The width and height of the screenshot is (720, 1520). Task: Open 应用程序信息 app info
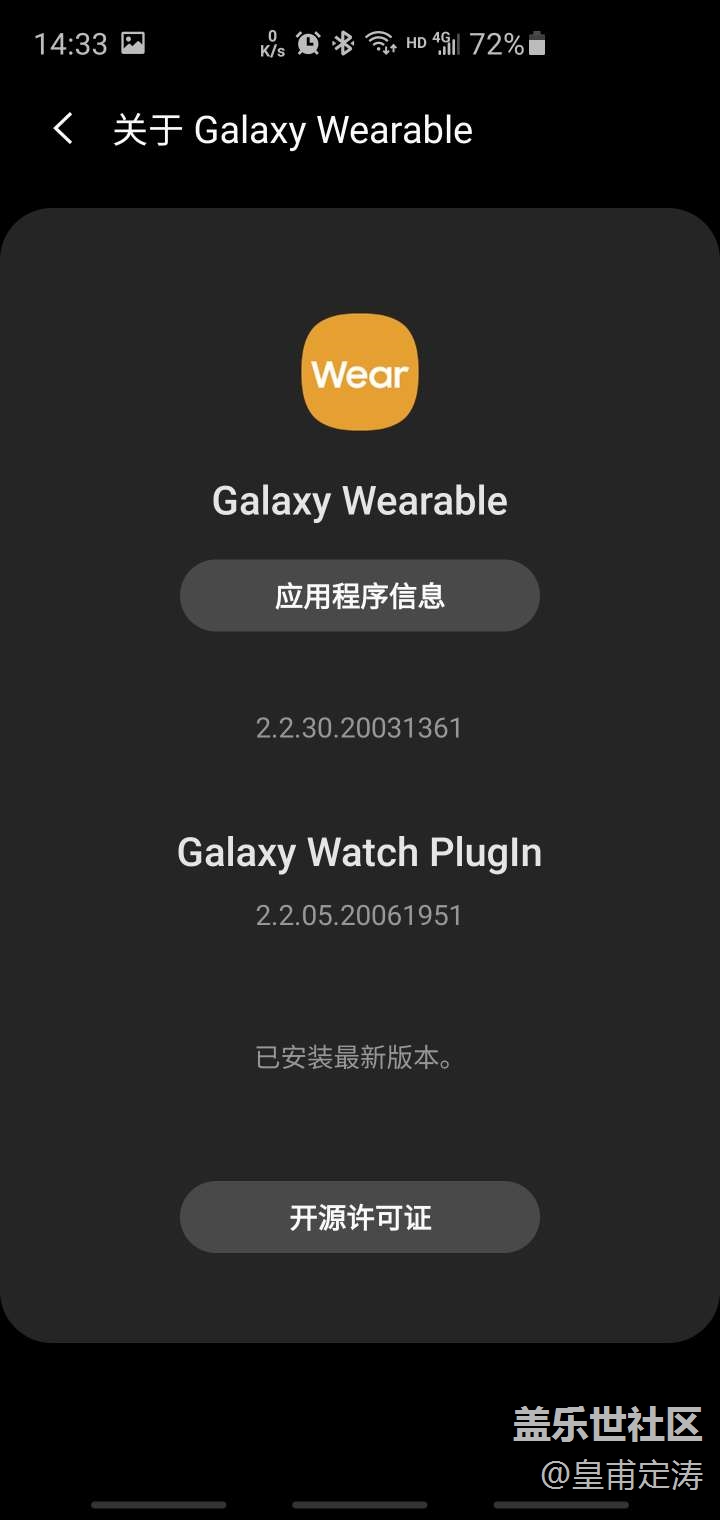(360, 596)
